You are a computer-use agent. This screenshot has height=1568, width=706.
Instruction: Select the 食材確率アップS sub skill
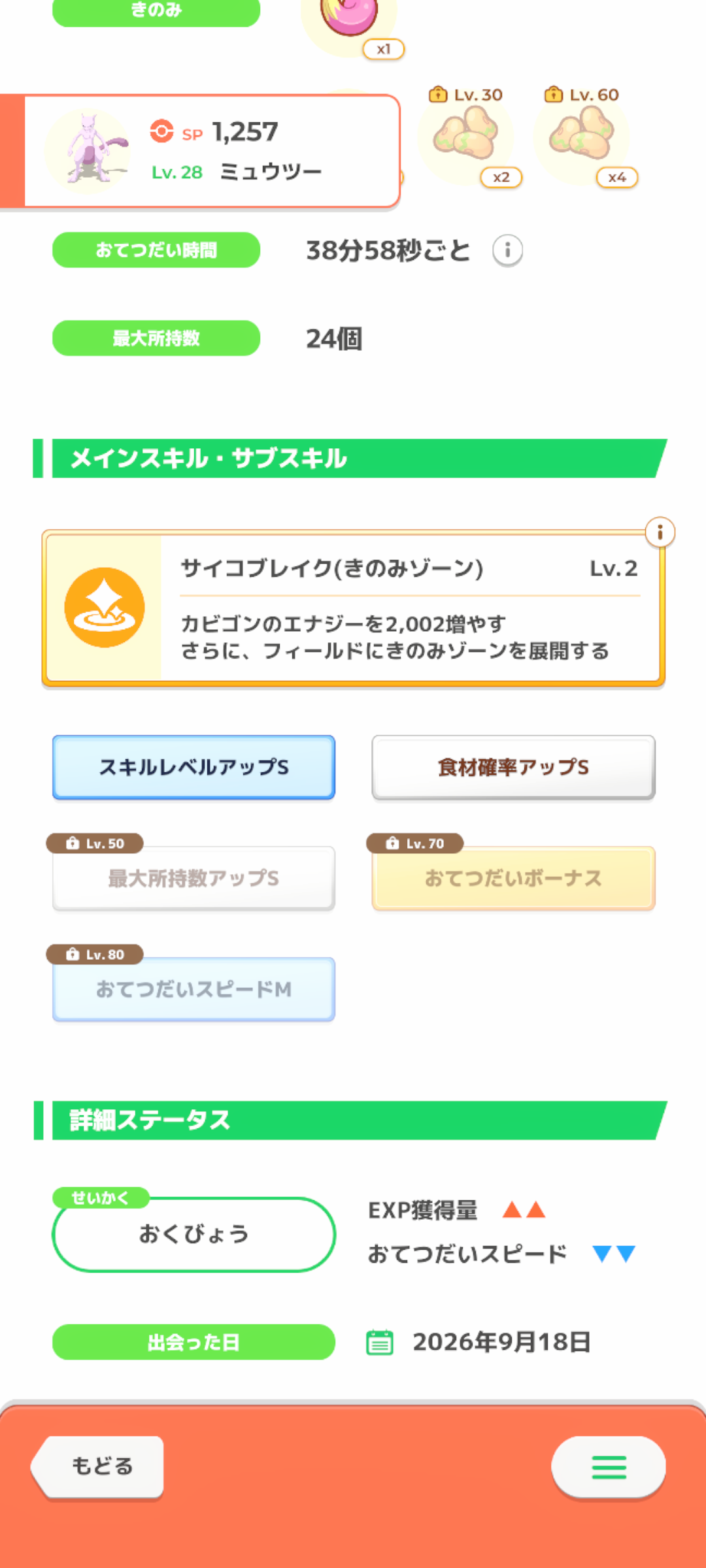click(x=513, y=767)
